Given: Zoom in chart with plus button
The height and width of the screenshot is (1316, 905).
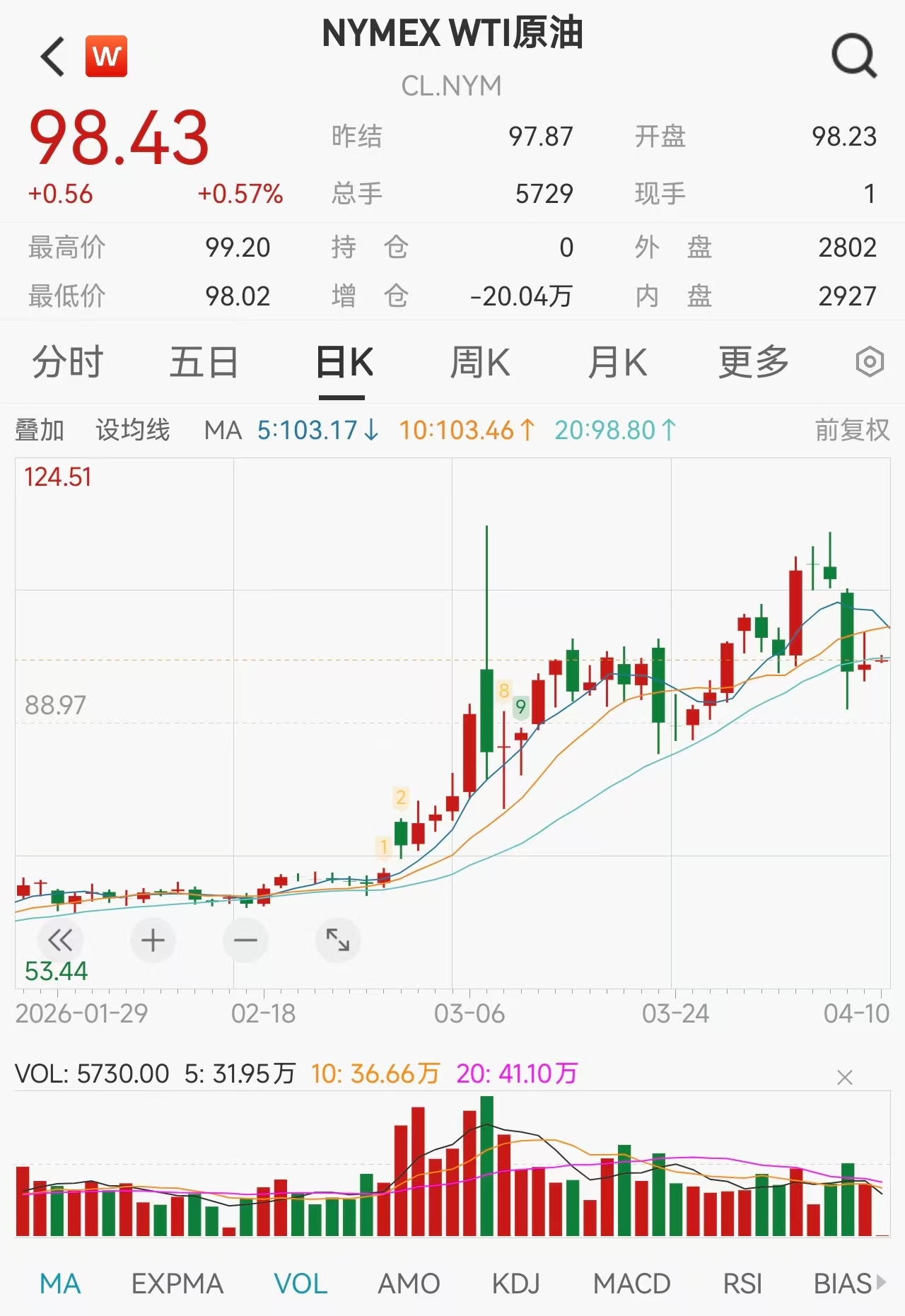Looking at the screenshot, I should (153, 941).
